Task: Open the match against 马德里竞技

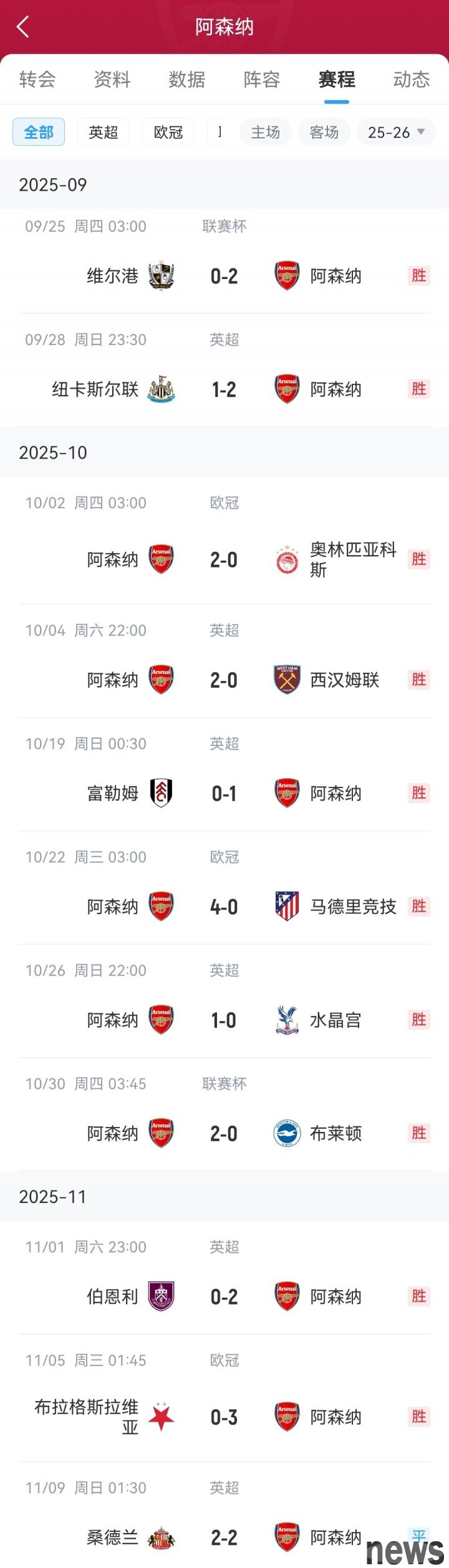Action: coord(224,906)
